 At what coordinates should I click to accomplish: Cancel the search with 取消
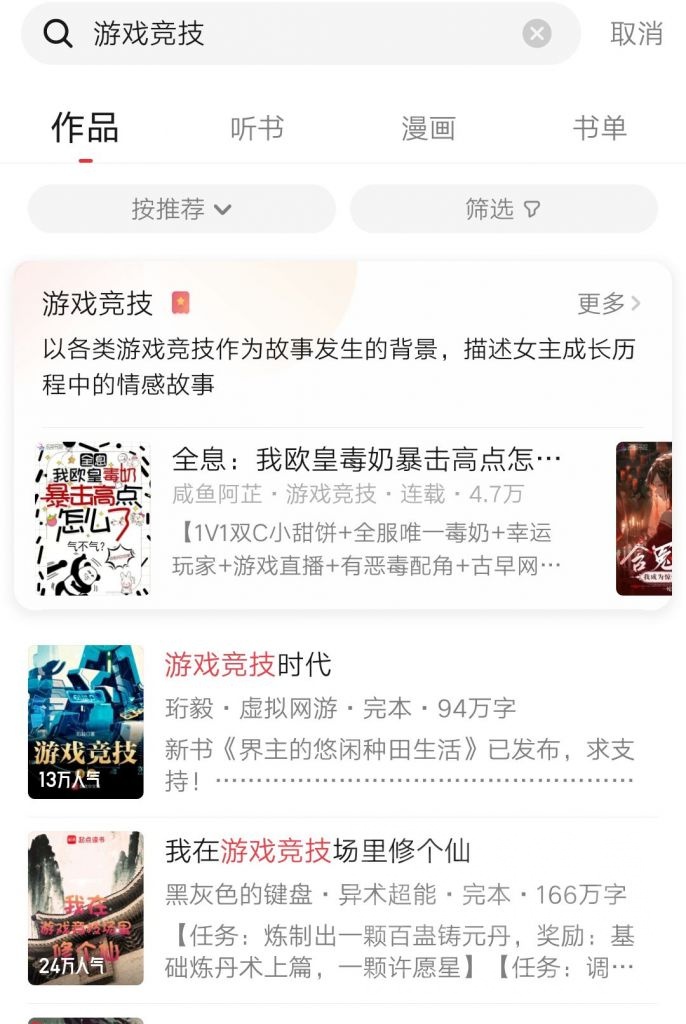tap(637, 34)
